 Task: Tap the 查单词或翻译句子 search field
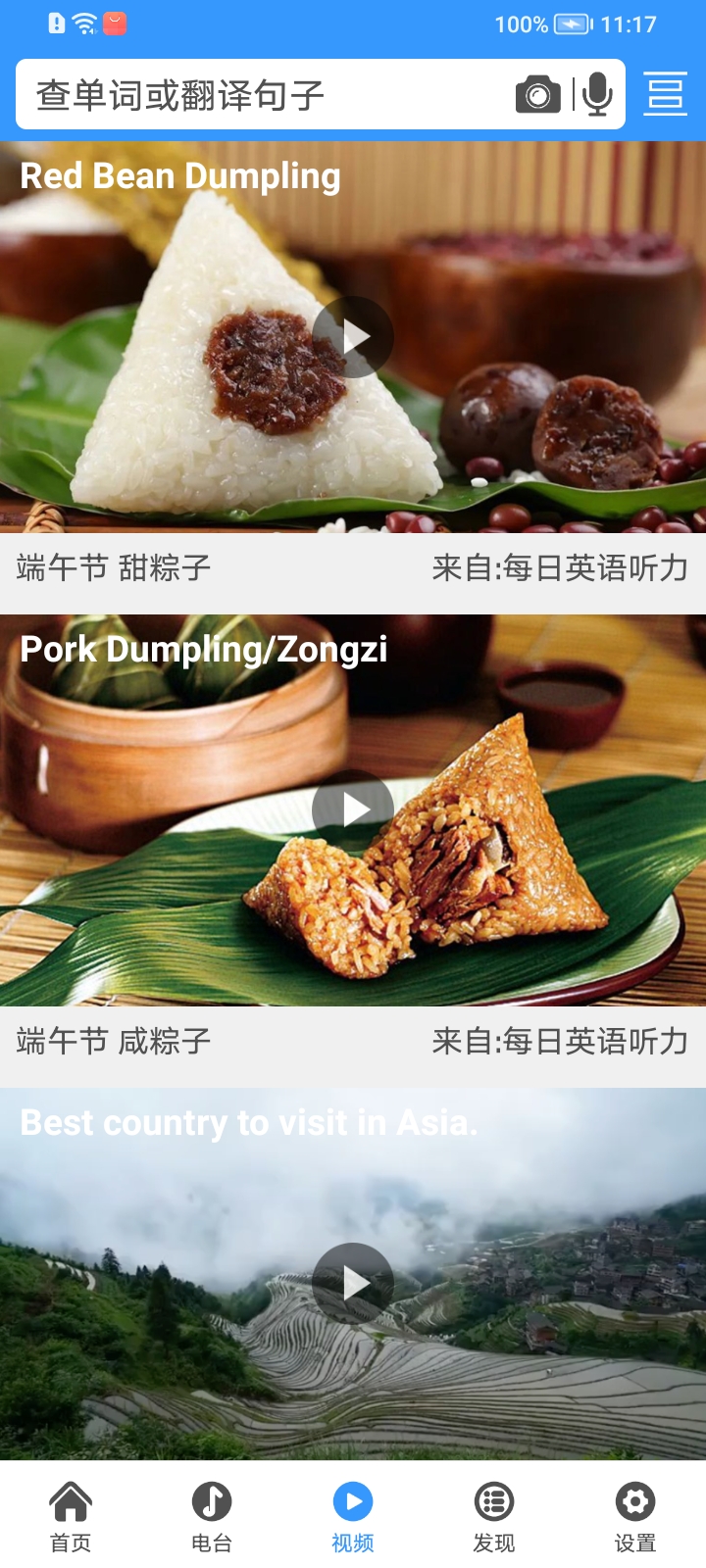coord(245,94)
